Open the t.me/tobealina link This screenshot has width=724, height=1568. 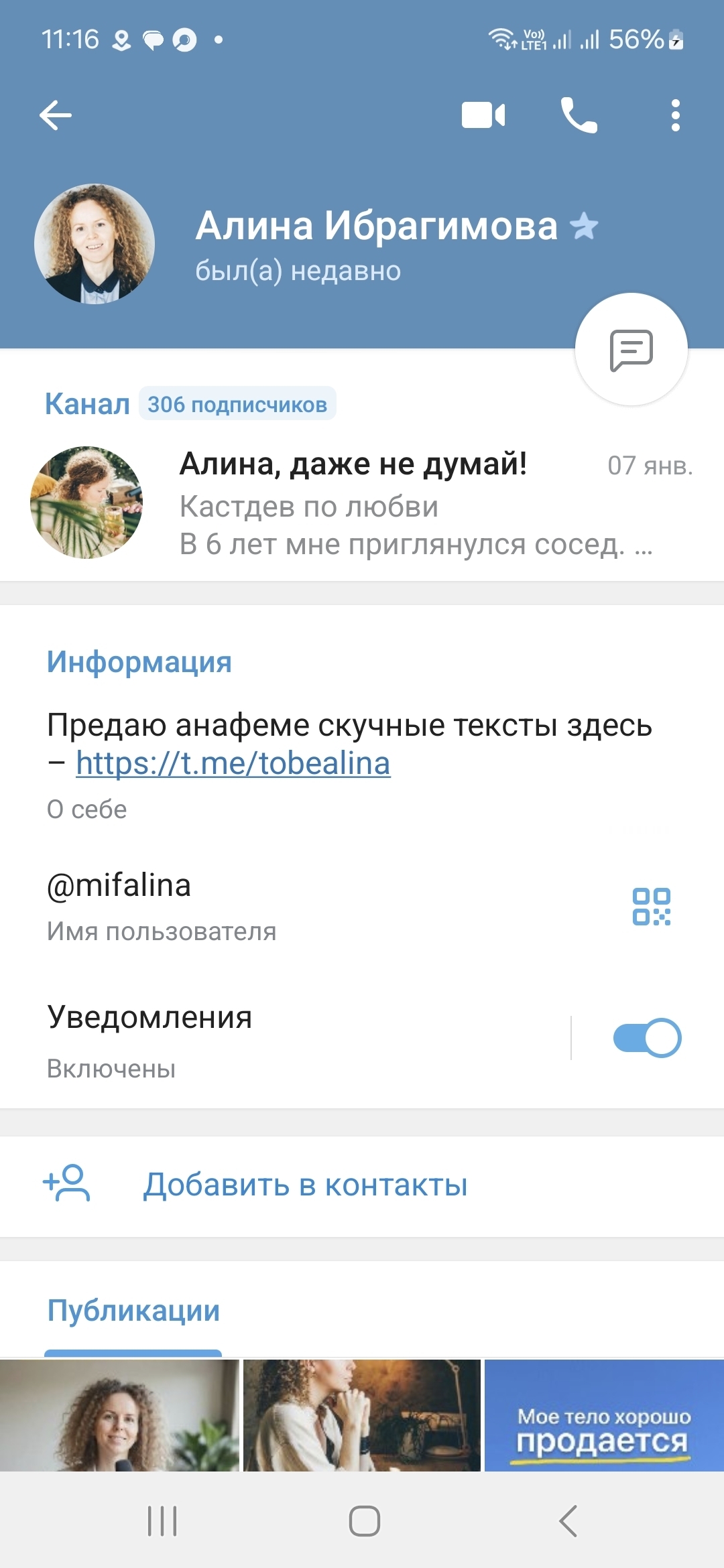click(233, 763)
